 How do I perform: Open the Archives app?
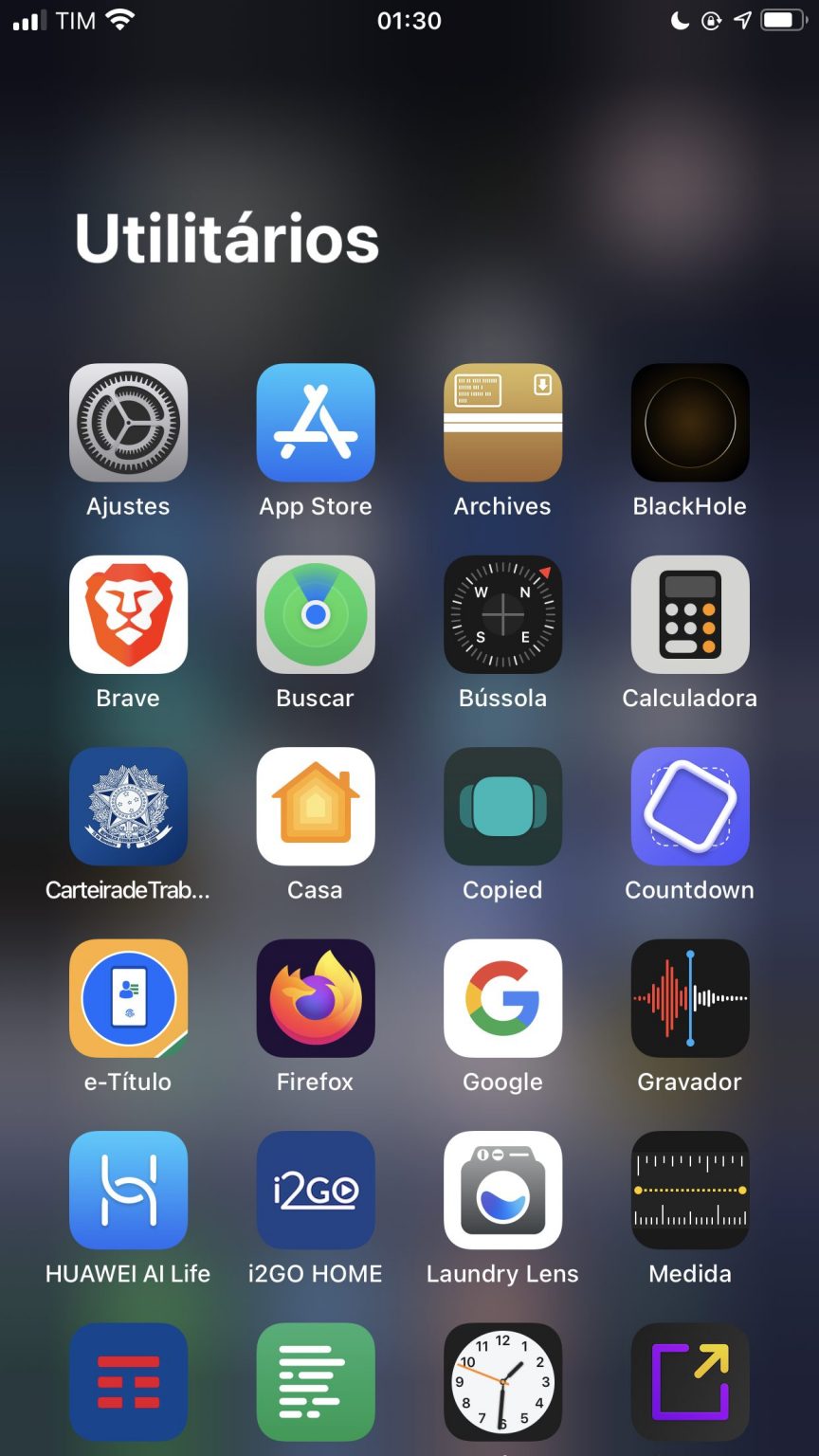502,422
